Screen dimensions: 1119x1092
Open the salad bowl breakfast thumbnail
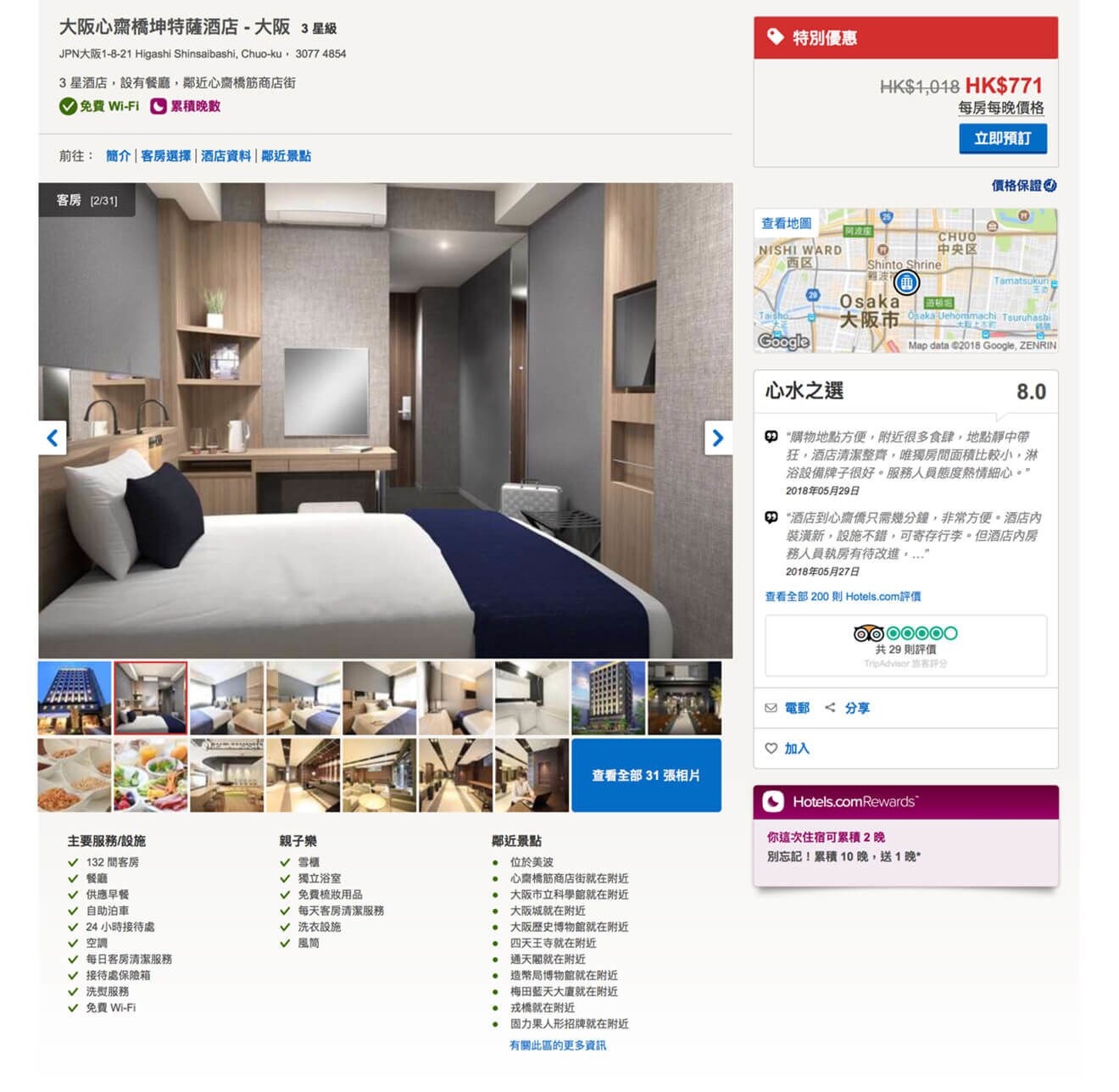[150, 775]
